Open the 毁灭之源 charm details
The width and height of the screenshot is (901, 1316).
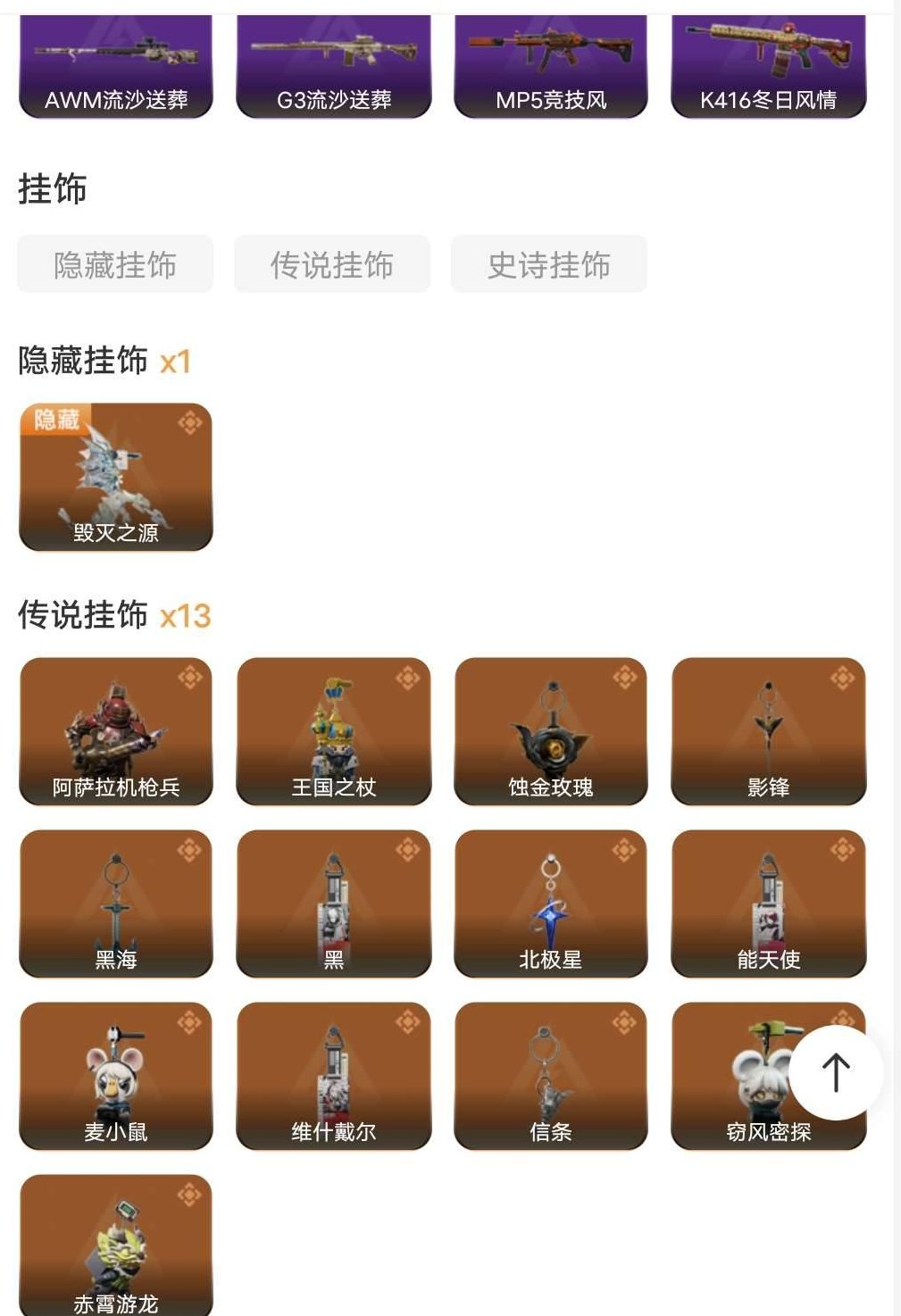tap(114, 473)
